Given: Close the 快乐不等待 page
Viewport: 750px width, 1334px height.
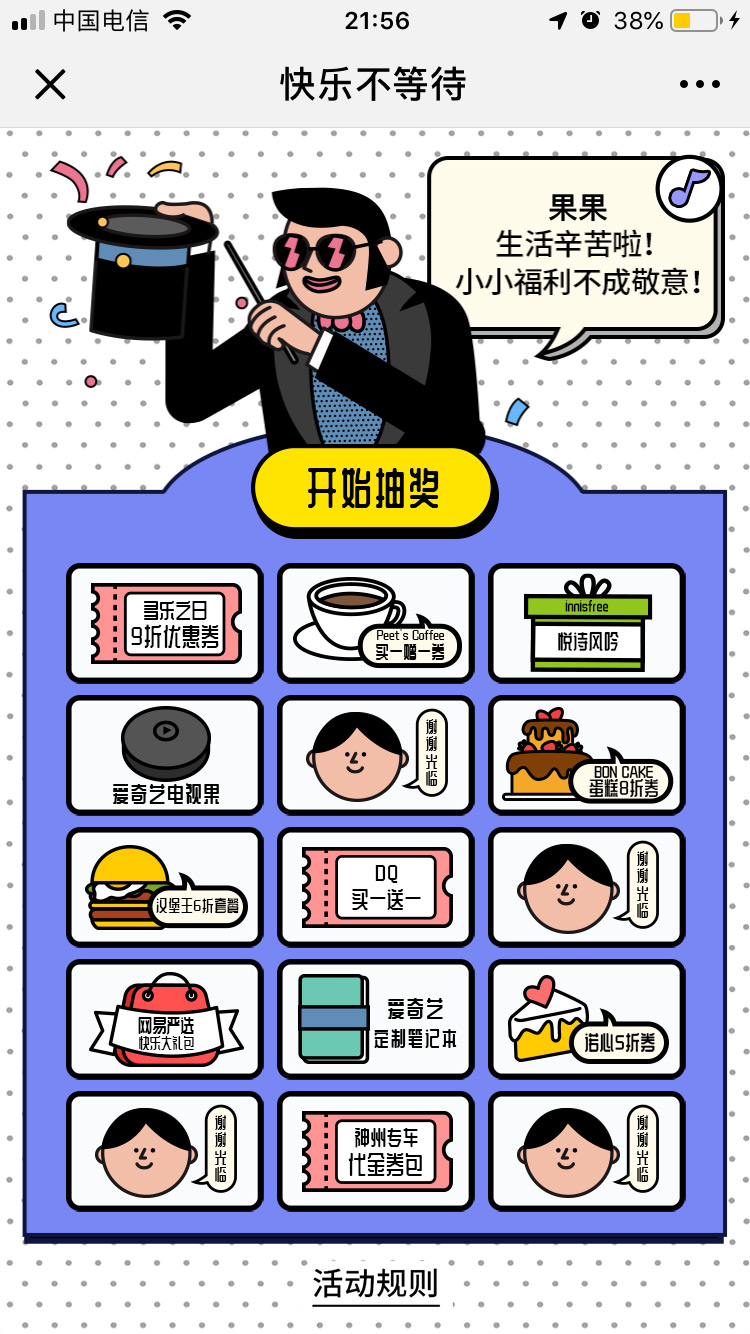Looking at the screenshot, I should pyautogui.click(x=50, y=85).
